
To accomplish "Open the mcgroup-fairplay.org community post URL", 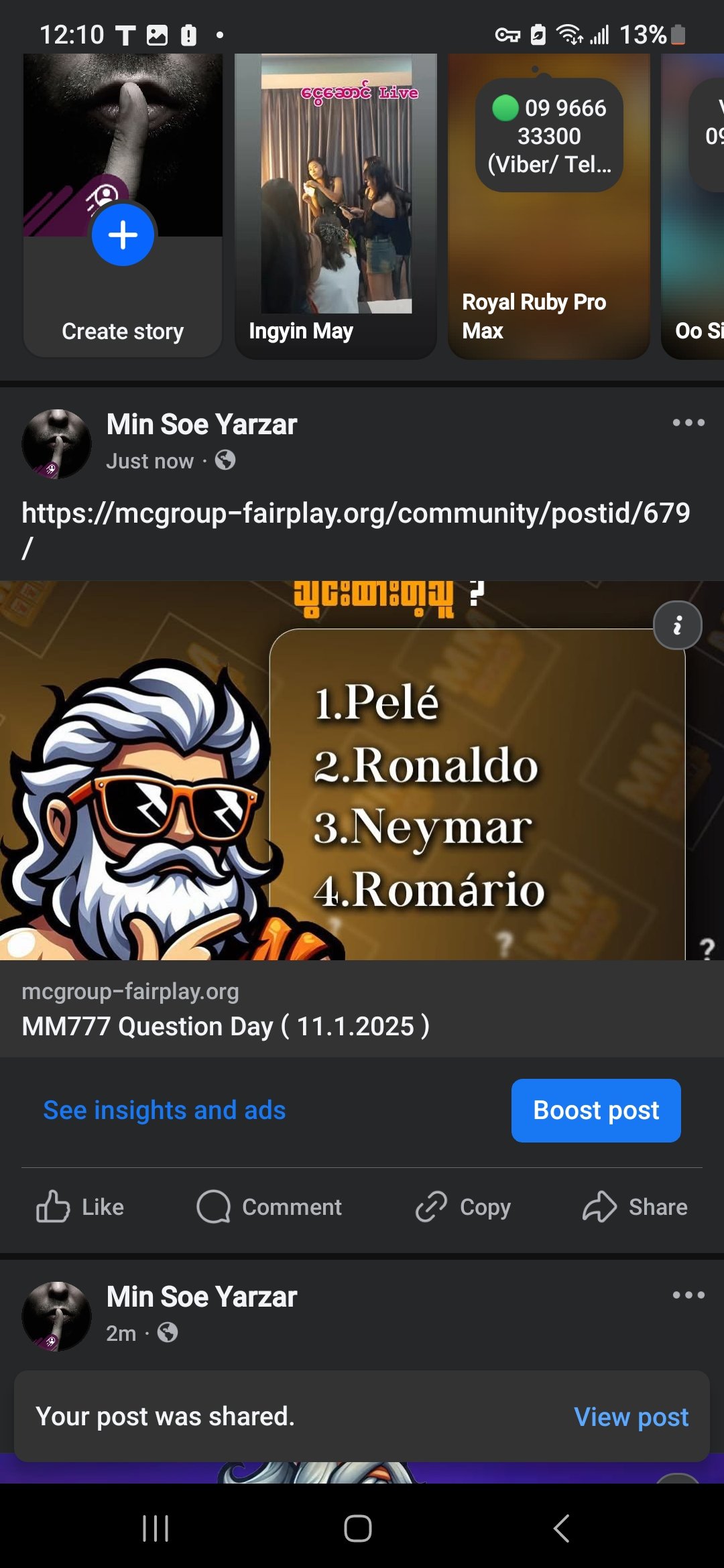I will click(355, 514).
